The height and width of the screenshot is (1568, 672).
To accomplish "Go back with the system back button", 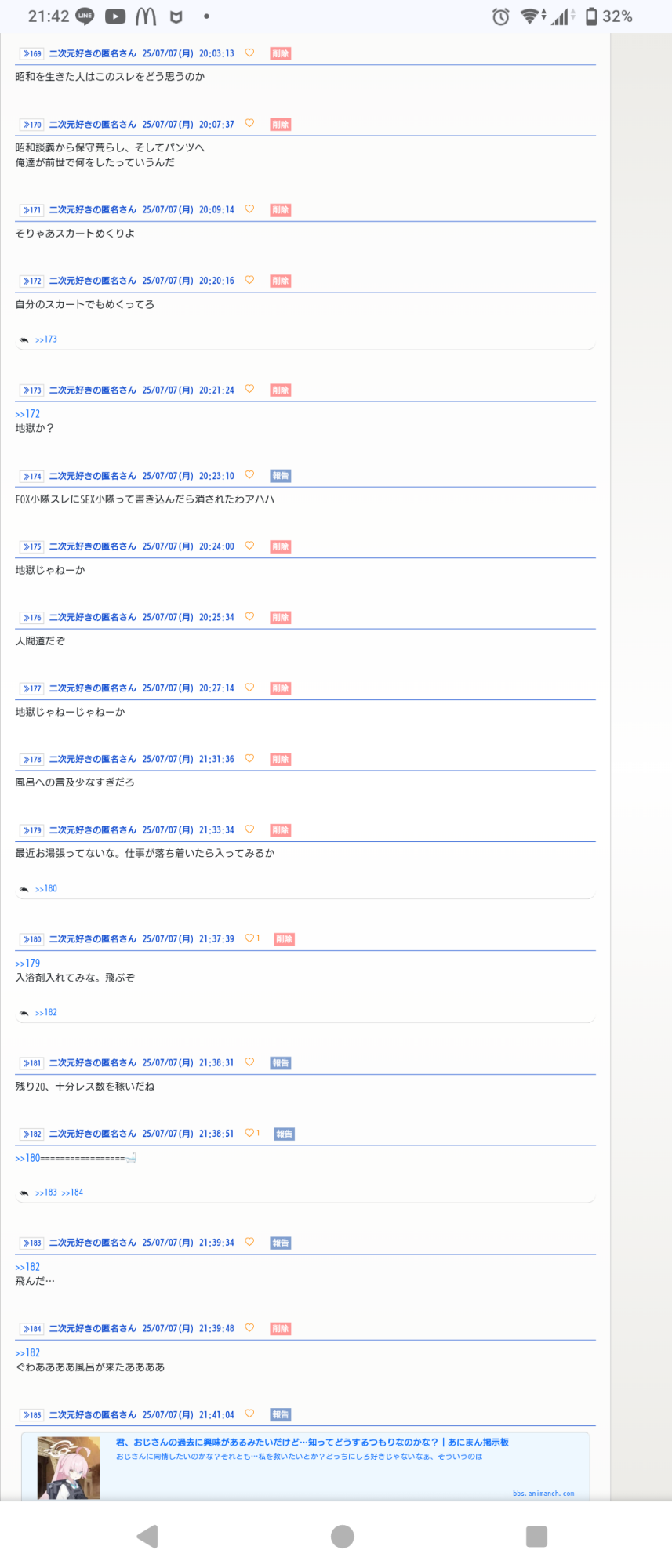I will (x=147, y=1537).
